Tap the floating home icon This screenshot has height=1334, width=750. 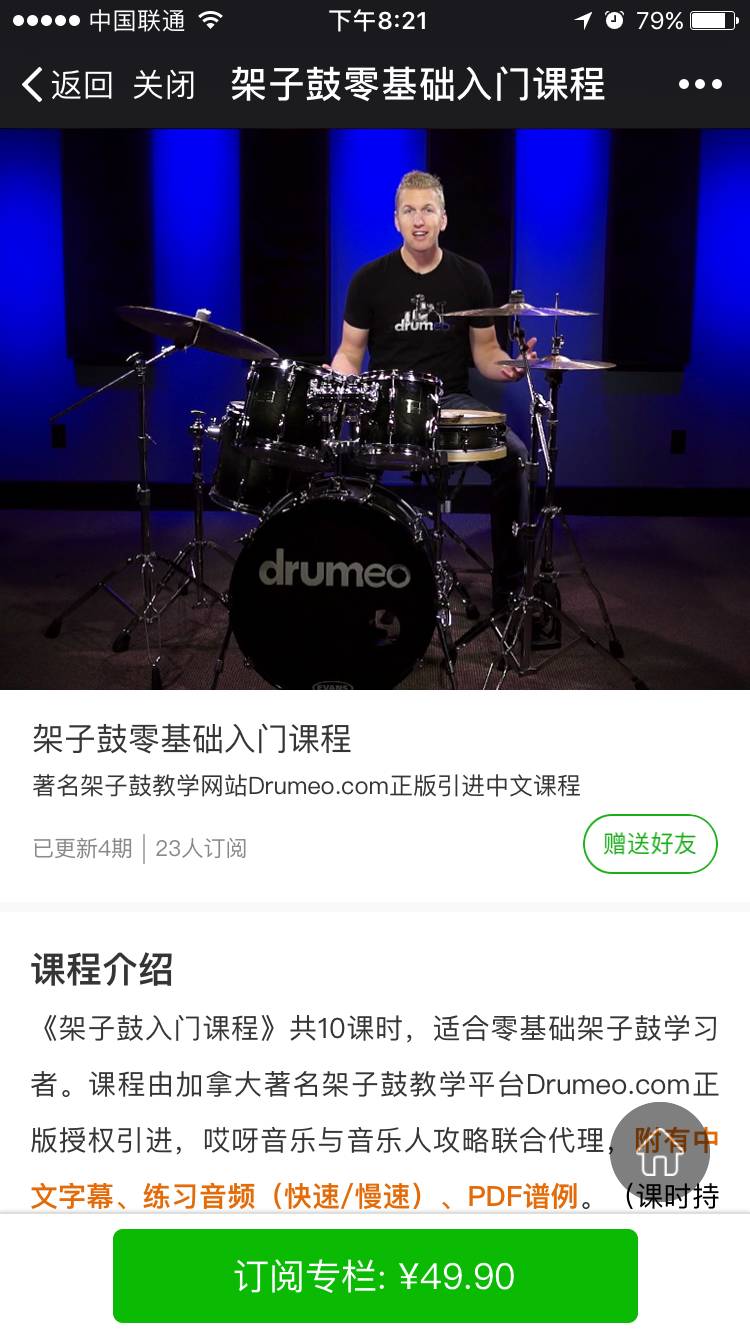(x=660, y=1152)
